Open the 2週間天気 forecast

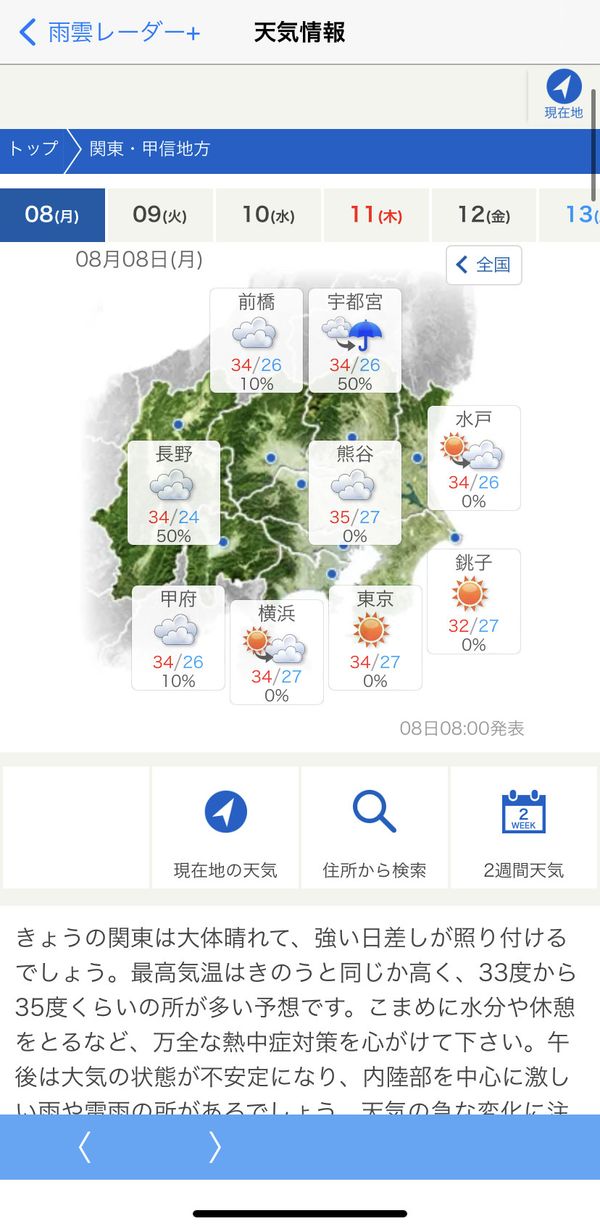[524, 828]
